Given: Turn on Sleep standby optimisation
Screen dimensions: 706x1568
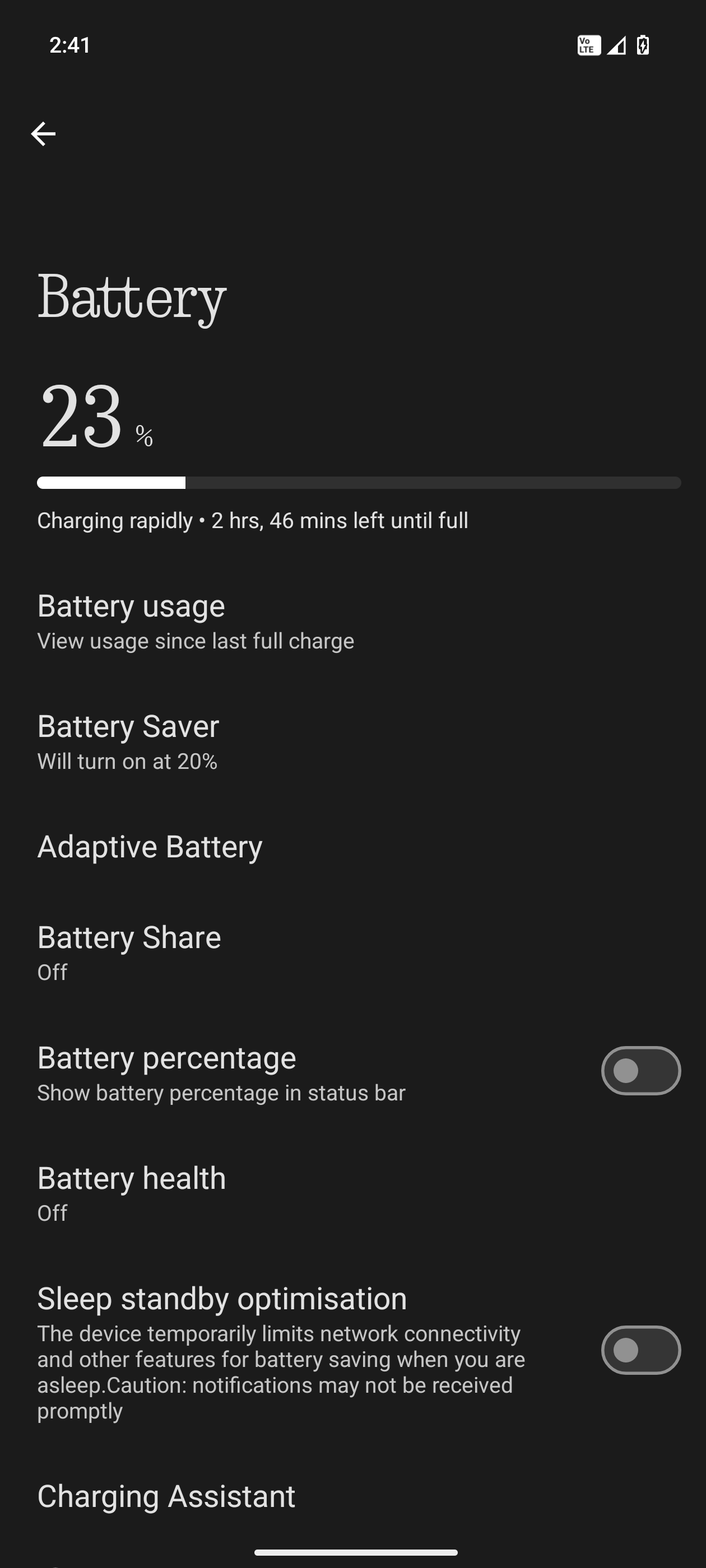Looking at the screenshot, I should pos(640,1350).
